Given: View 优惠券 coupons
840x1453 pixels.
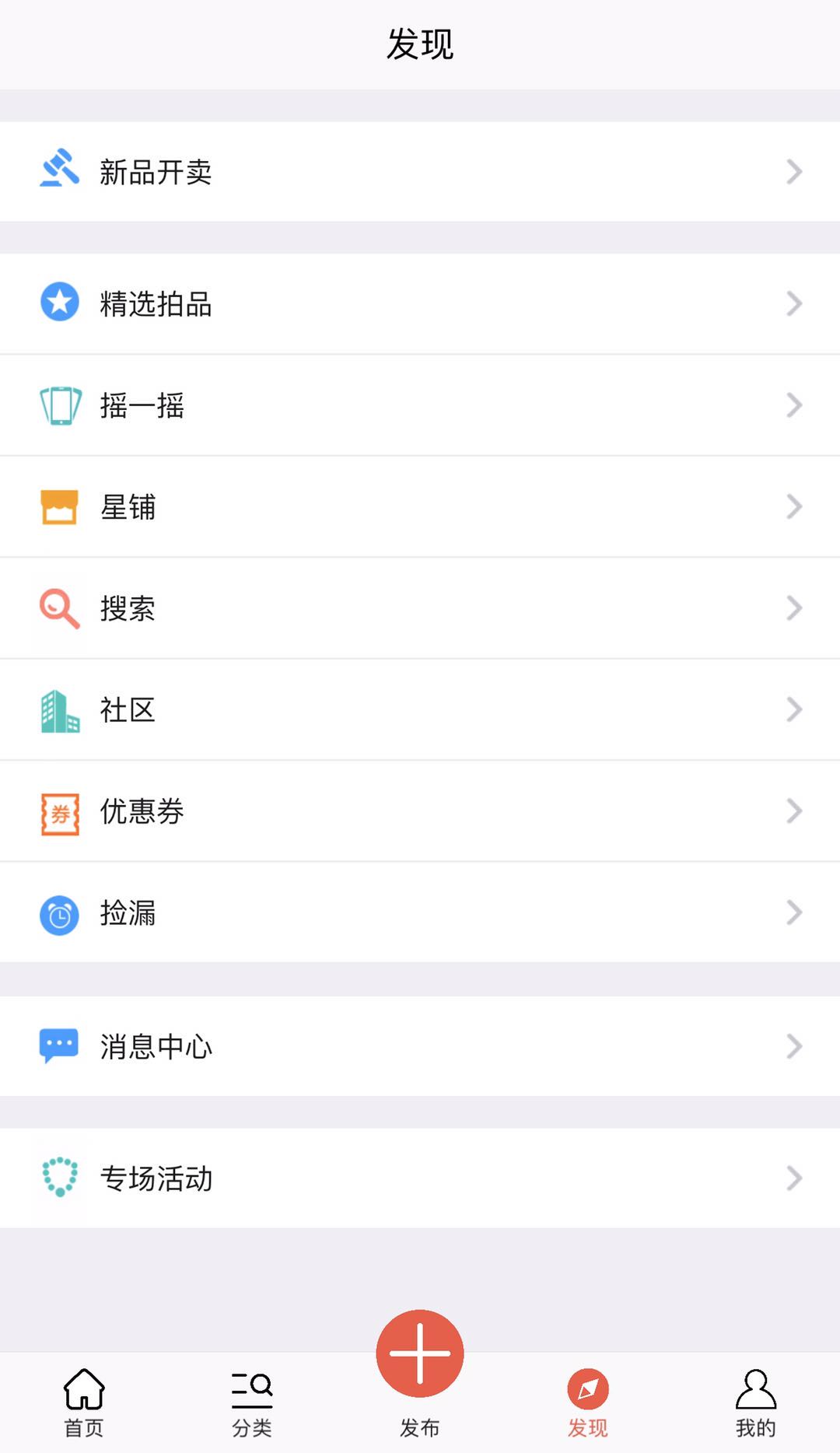Looking at the screenshot, I should coord(420,811).
